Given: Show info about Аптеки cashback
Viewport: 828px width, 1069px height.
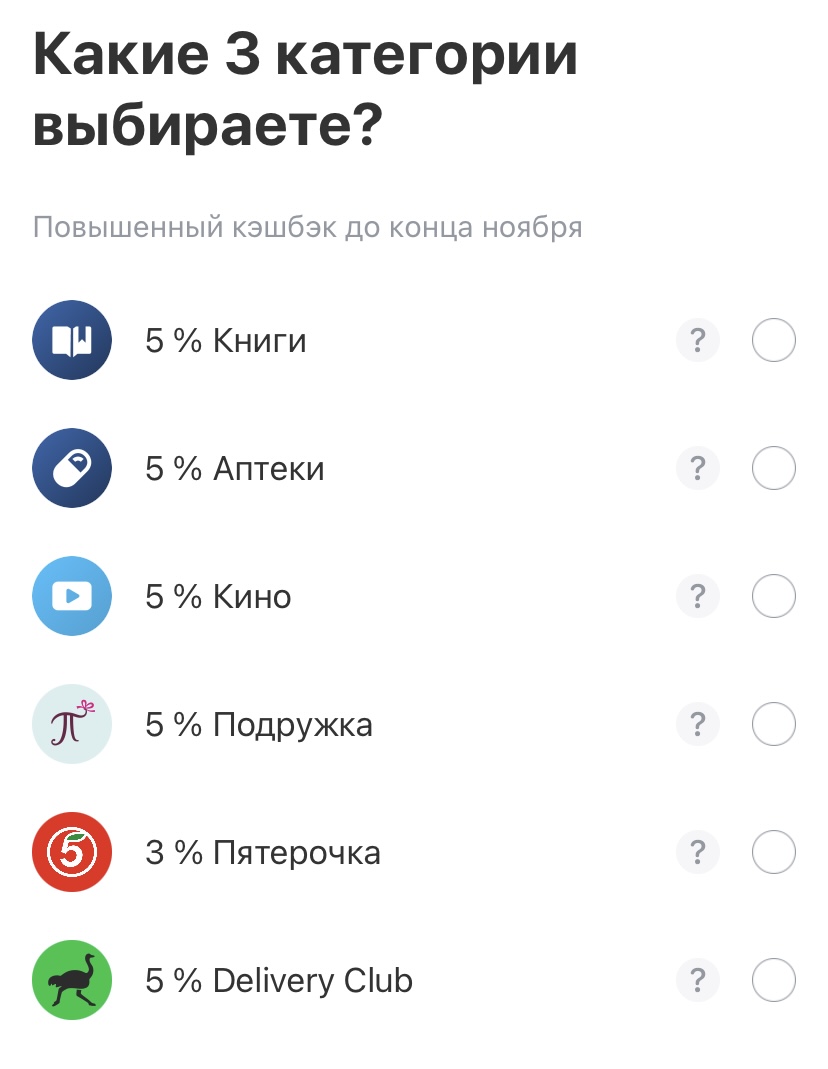Looking at the screenshot, I should [x=698, y=468].
